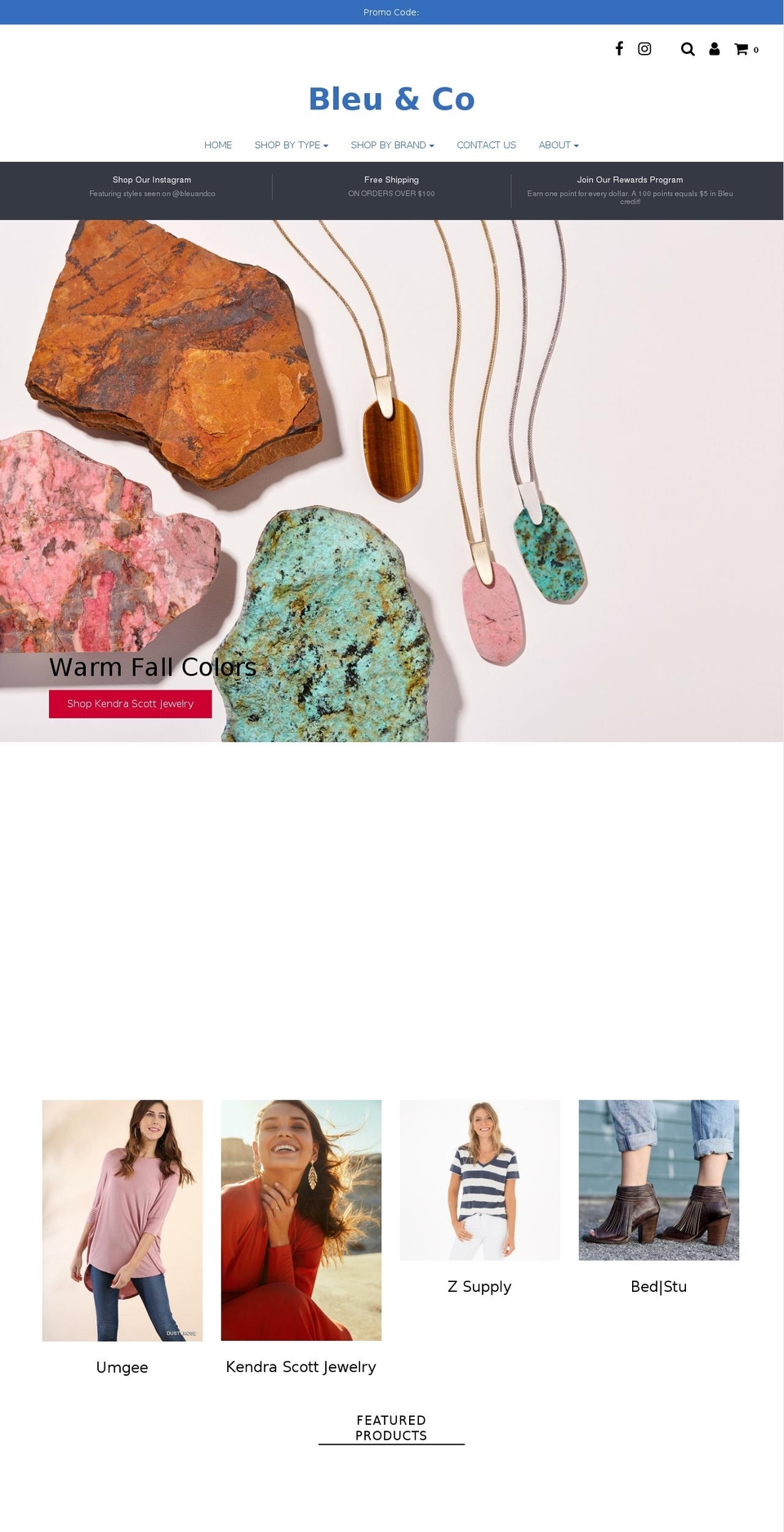
Task: Open the search icon
Action: tap(688, 49)
